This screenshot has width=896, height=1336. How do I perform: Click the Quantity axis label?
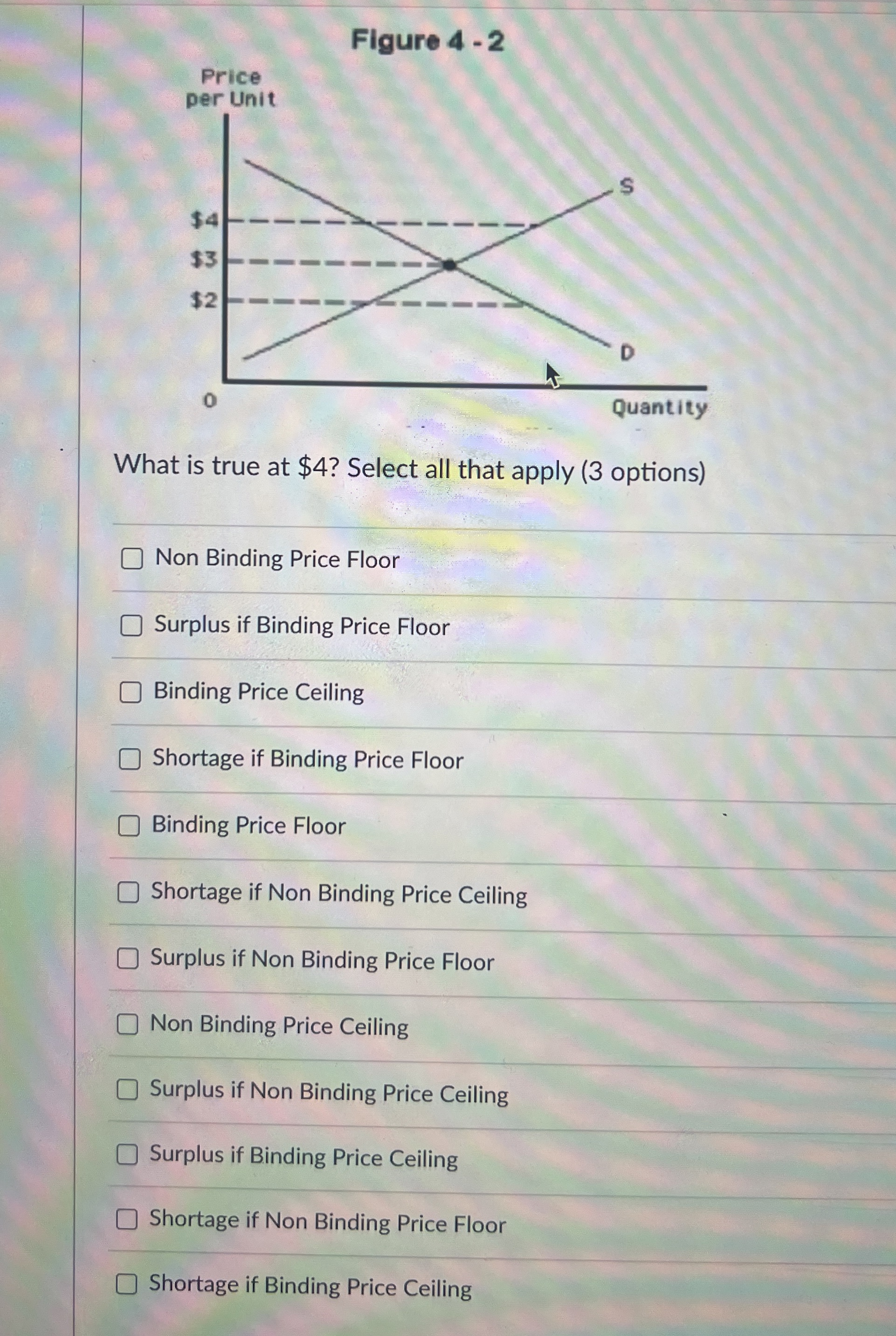click(658, 410)
